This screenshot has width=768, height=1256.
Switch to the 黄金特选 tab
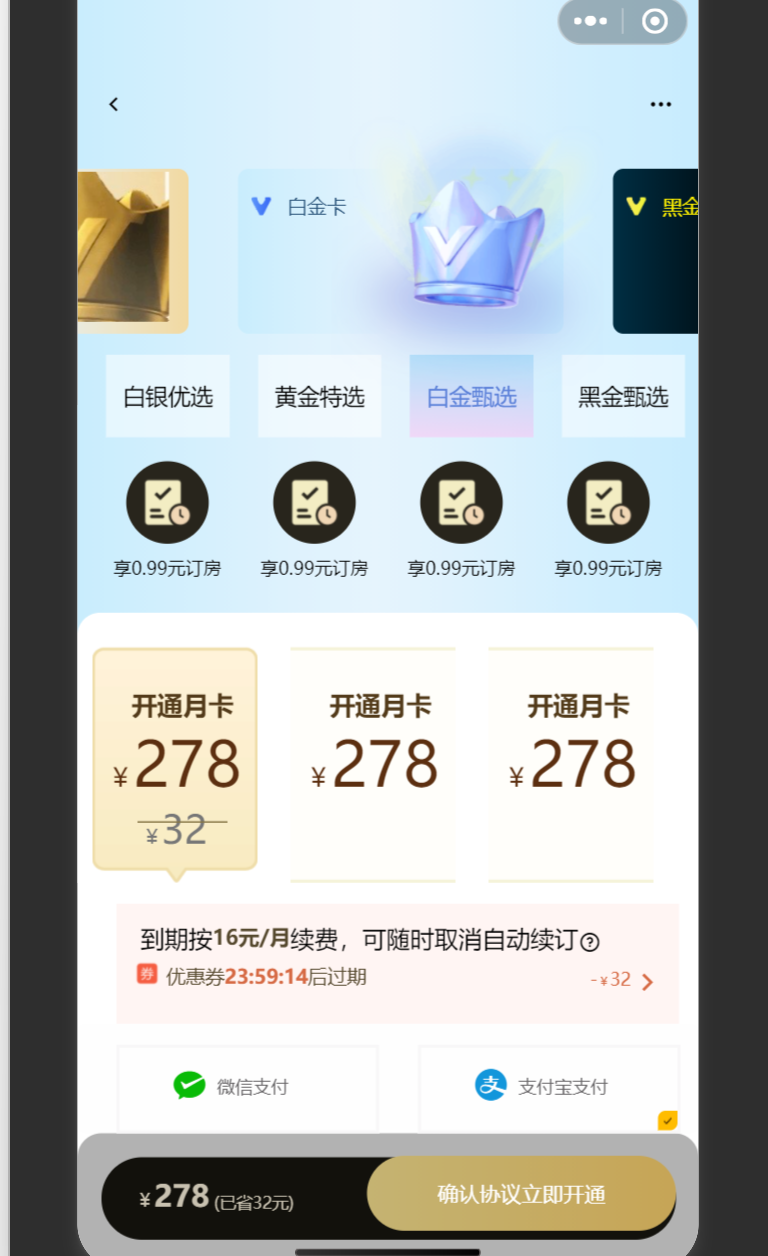coord(320,397)
